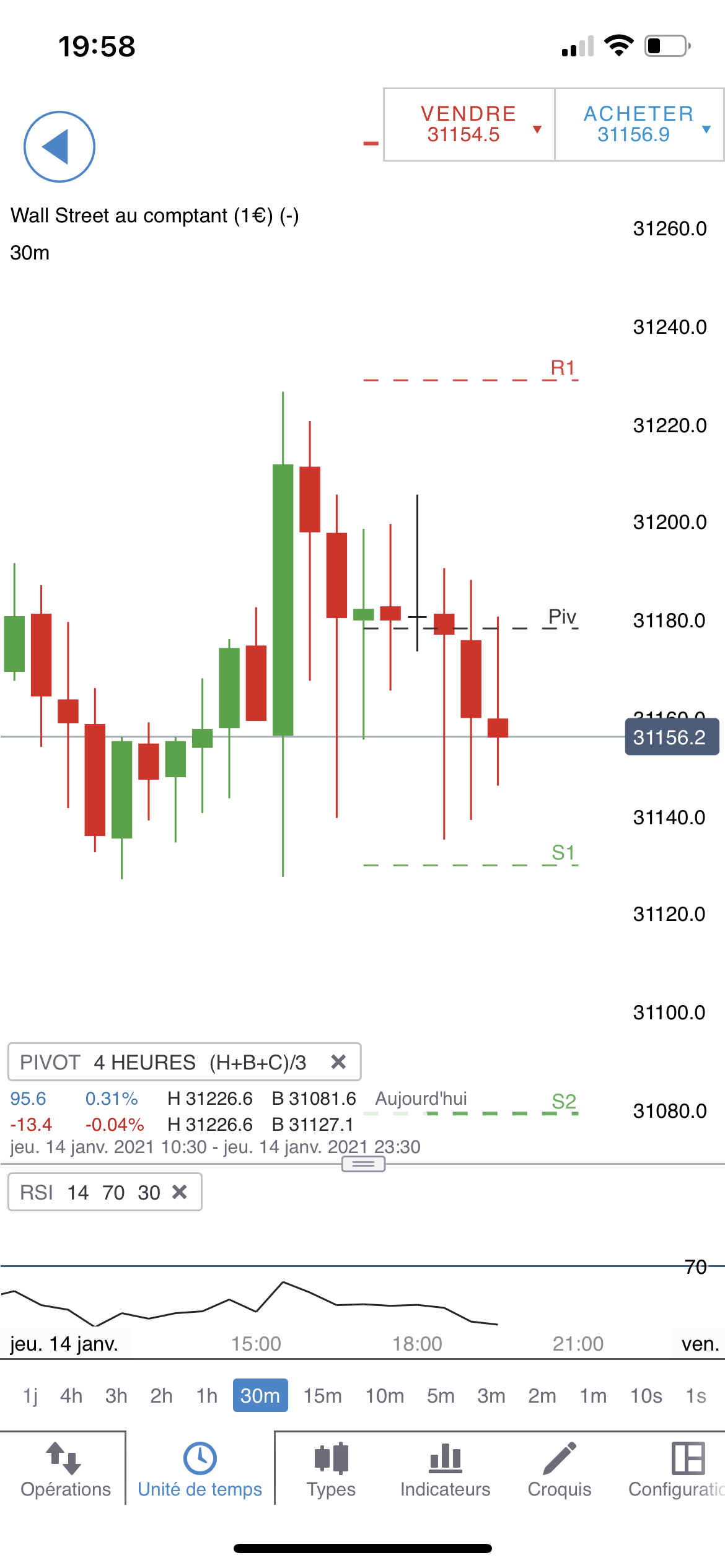
Task: Tap the RSI panel resize handle
Action: pos(363,1164)
